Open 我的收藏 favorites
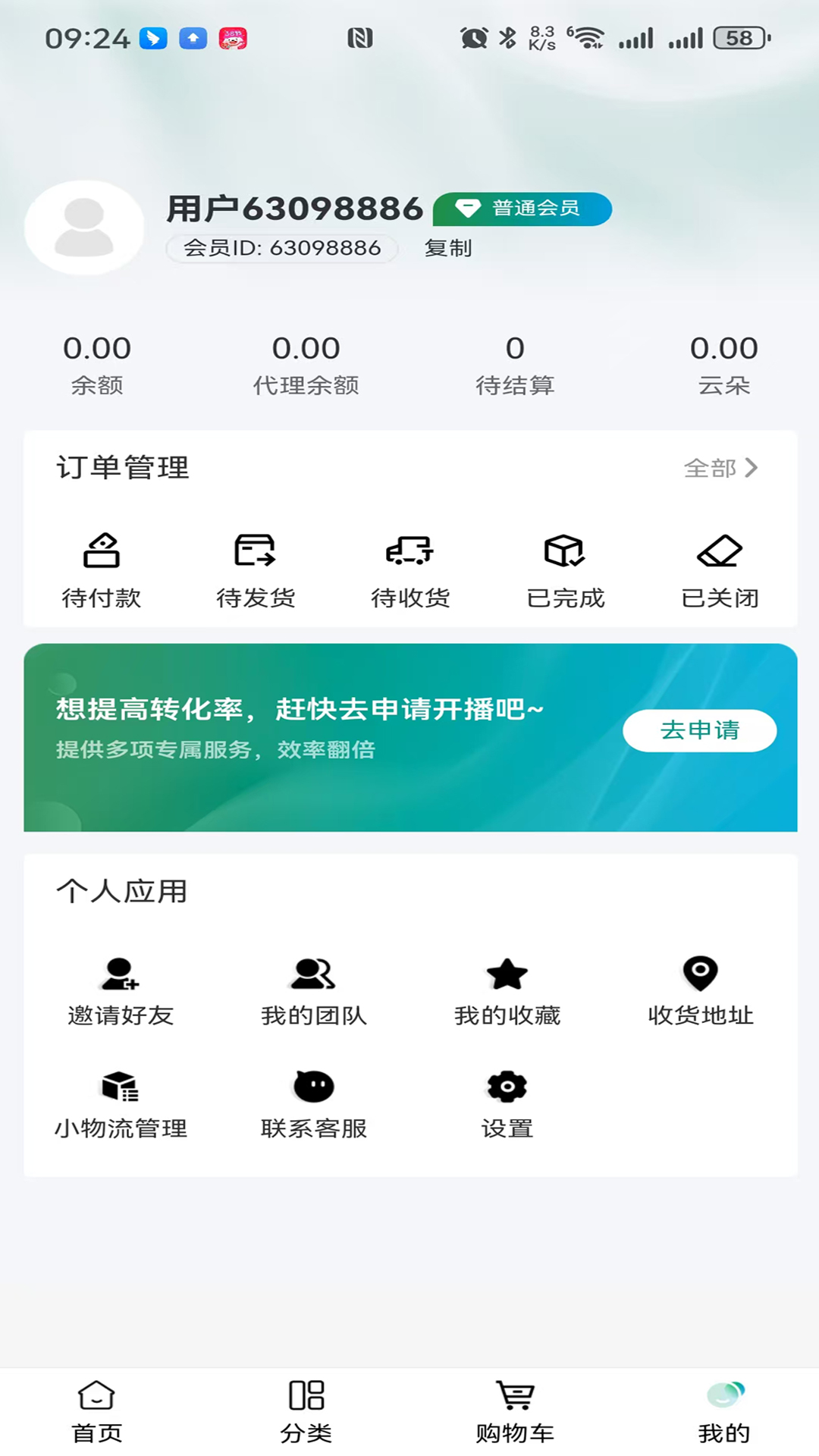 pyautogui.click(x=507, y=990)
